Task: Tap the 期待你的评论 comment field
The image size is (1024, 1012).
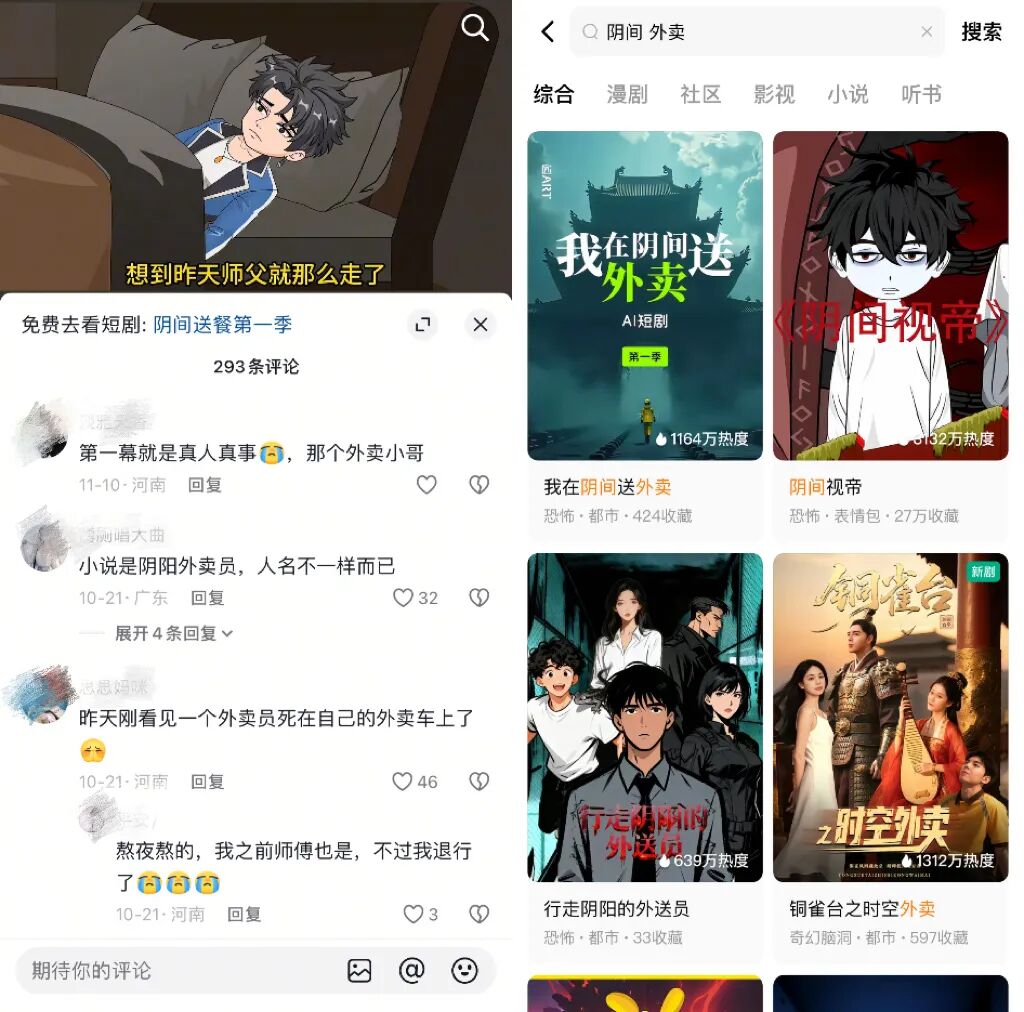Action: [x=170, y=970]
